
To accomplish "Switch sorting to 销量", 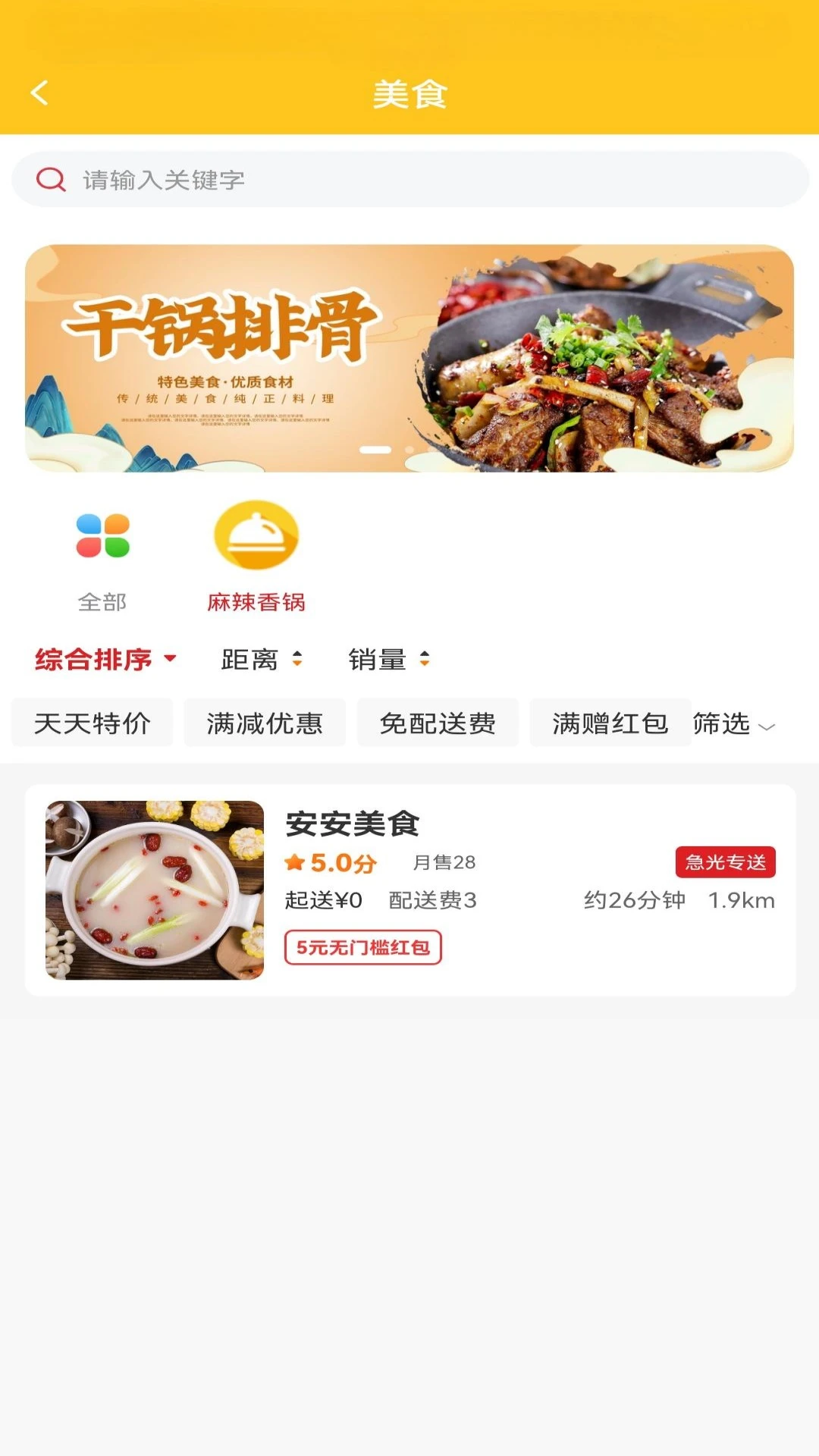I will click(388, 660).
